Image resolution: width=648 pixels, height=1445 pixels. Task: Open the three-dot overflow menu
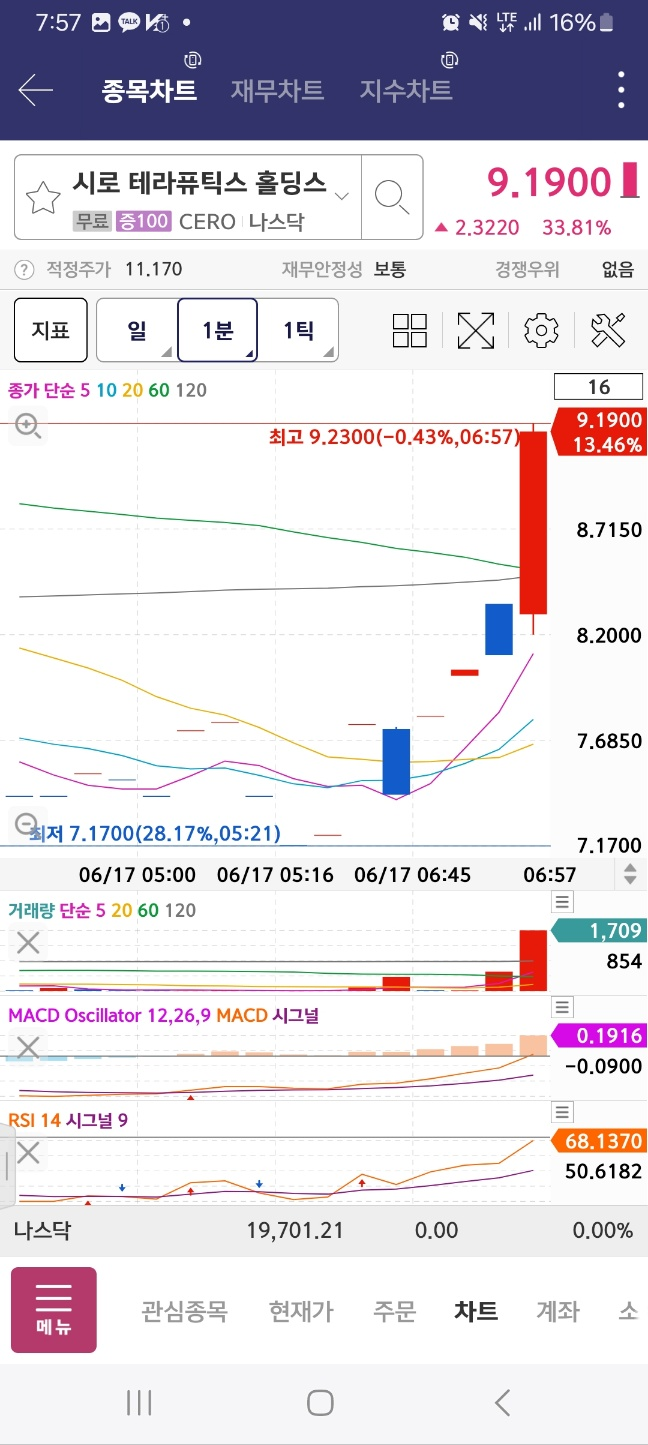(621, 90)
